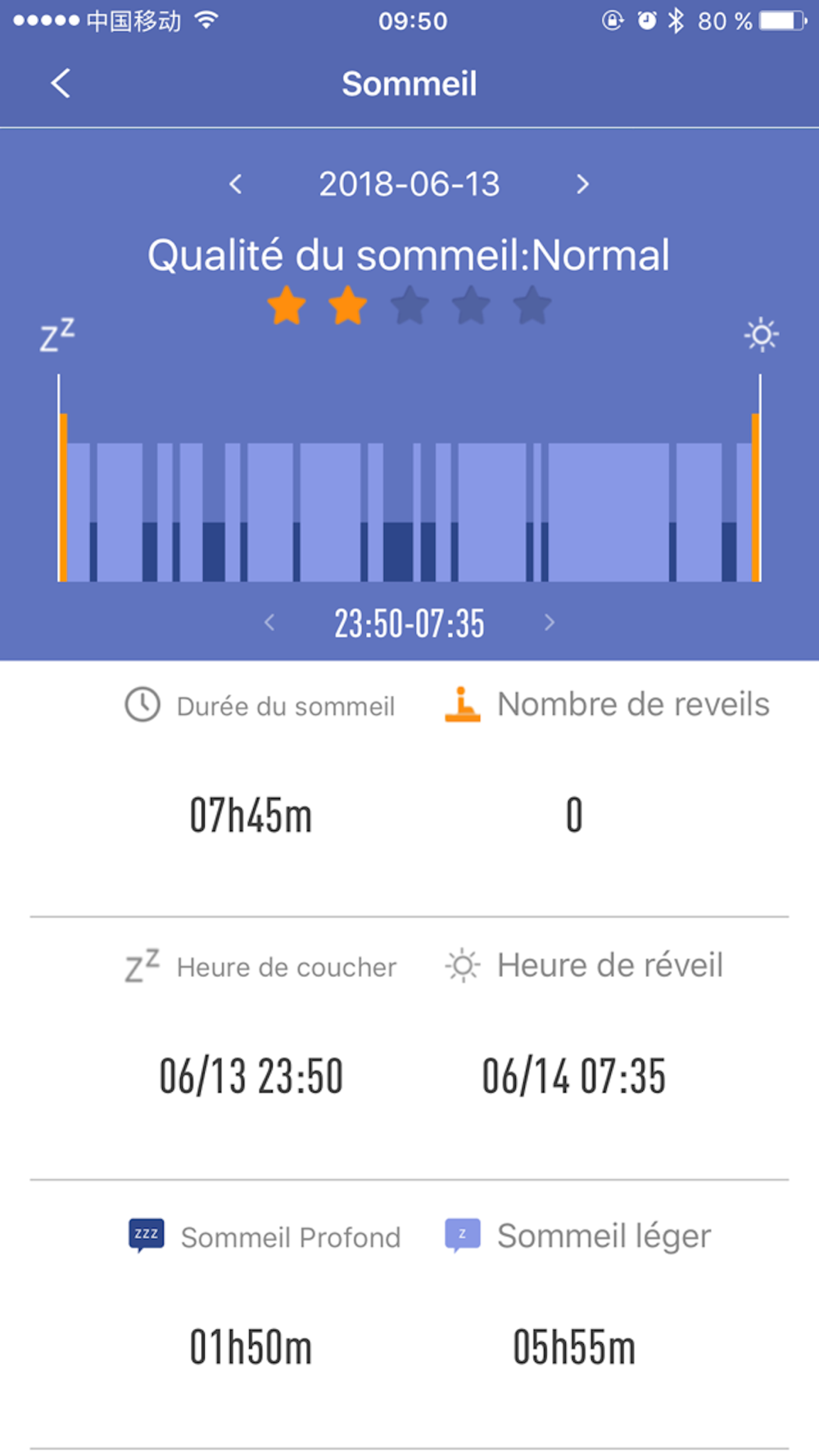Show the day before 2018-06-13
The image size is (819, 1456).
click(x=236, y=183)
